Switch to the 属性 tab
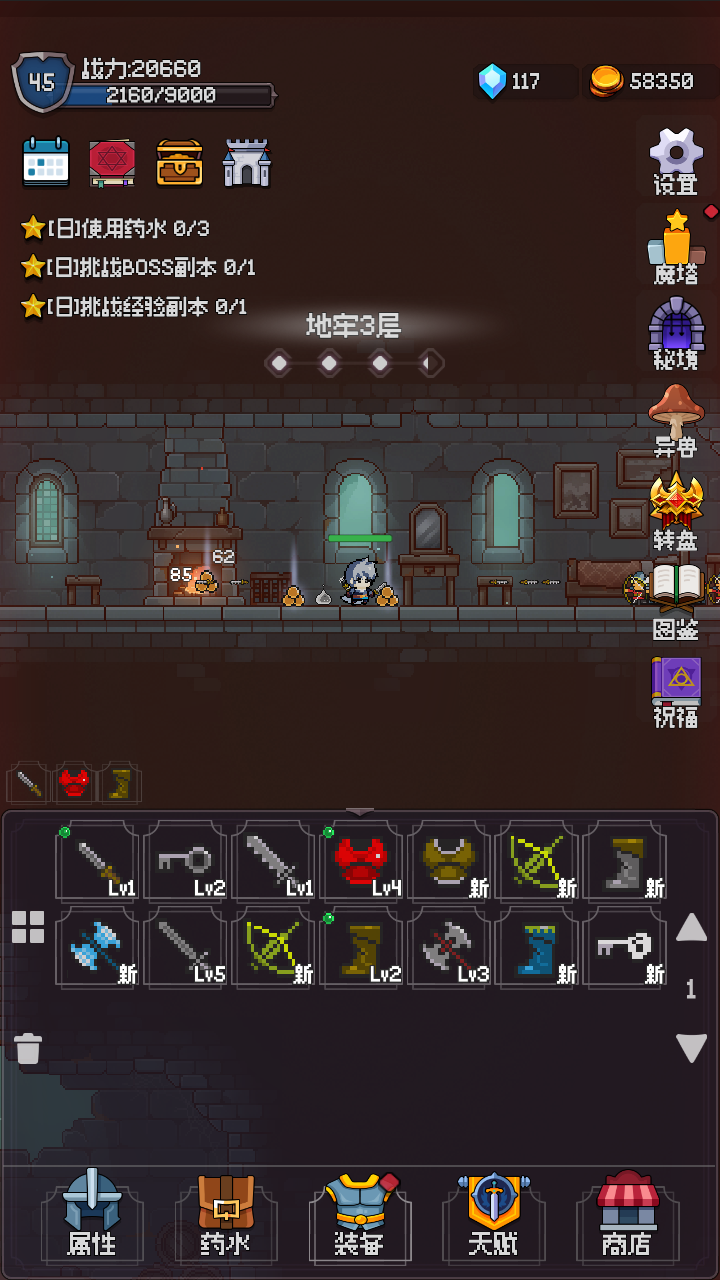This screenshot has height=1280, width=720. 91,1213
